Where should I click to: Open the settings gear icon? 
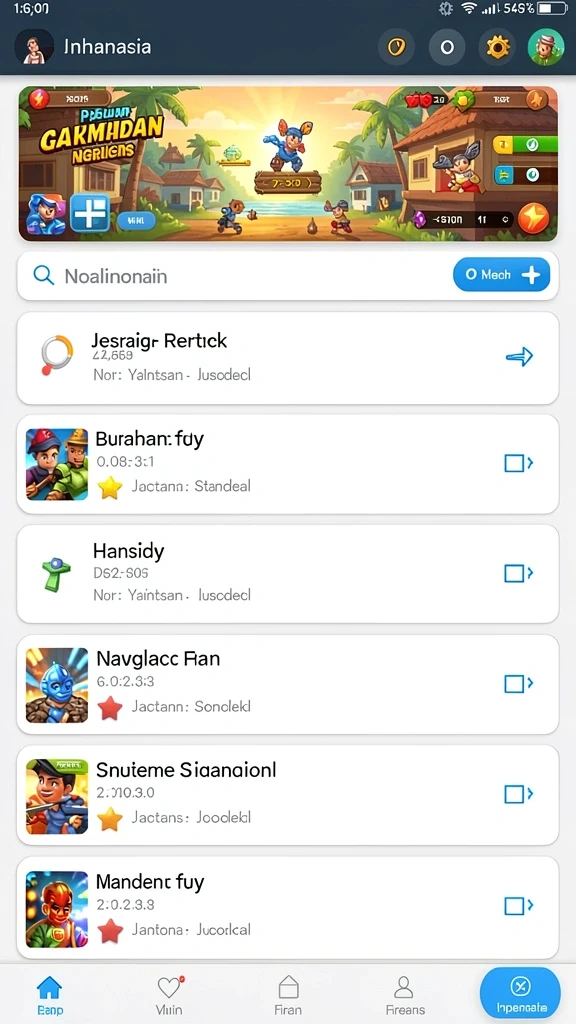click(x=497, y=47)
